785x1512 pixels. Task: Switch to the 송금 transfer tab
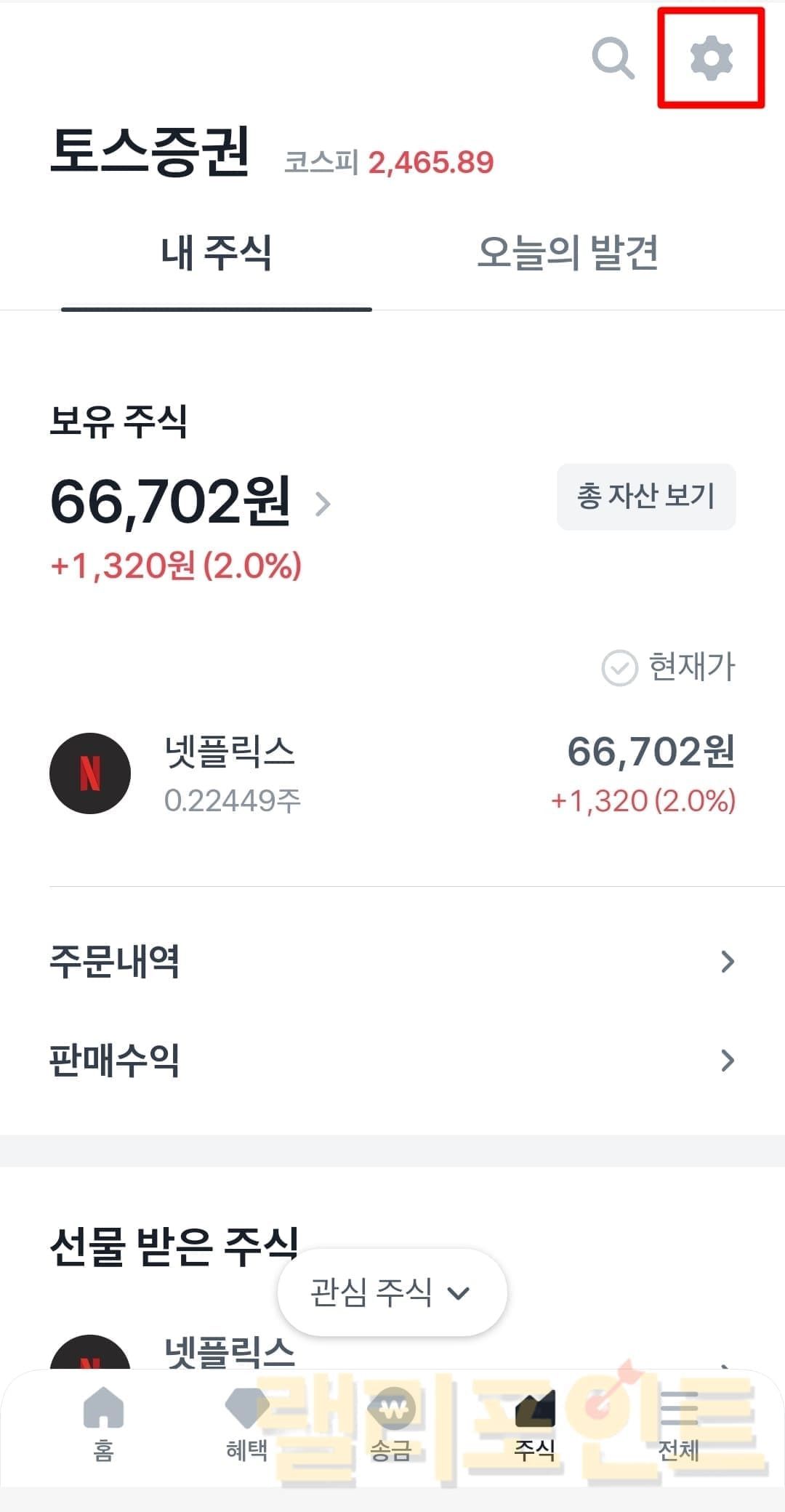click(x=391, y=1425)
